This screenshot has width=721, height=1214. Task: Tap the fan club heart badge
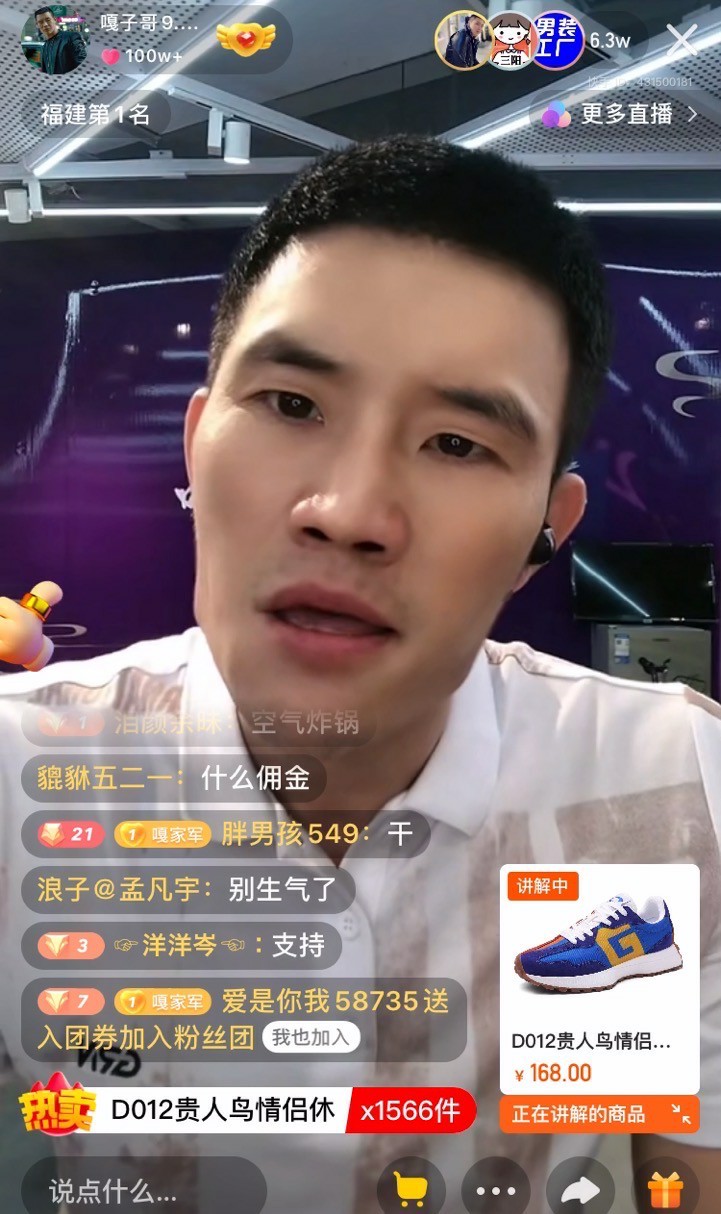(244, 41)
